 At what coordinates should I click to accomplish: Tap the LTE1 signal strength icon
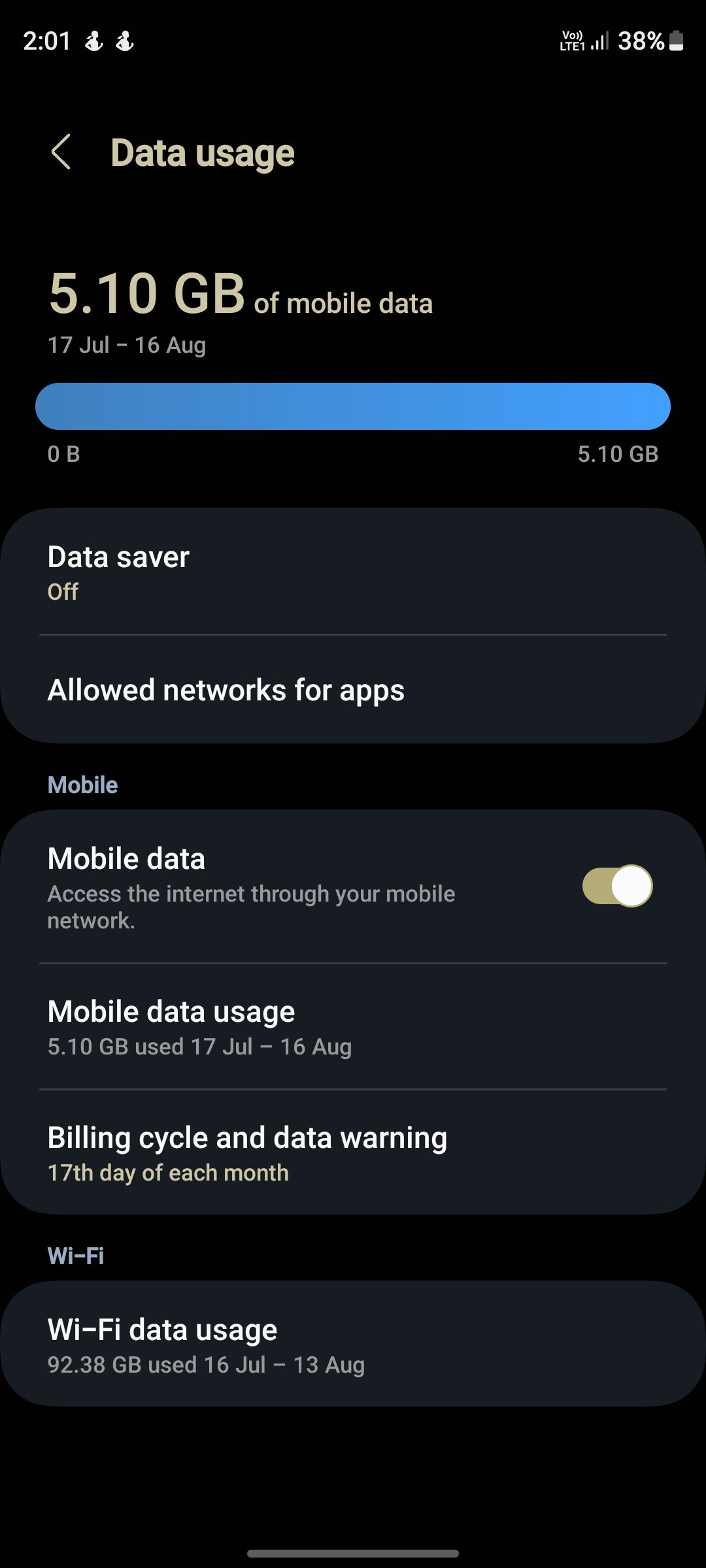(599, 41)
